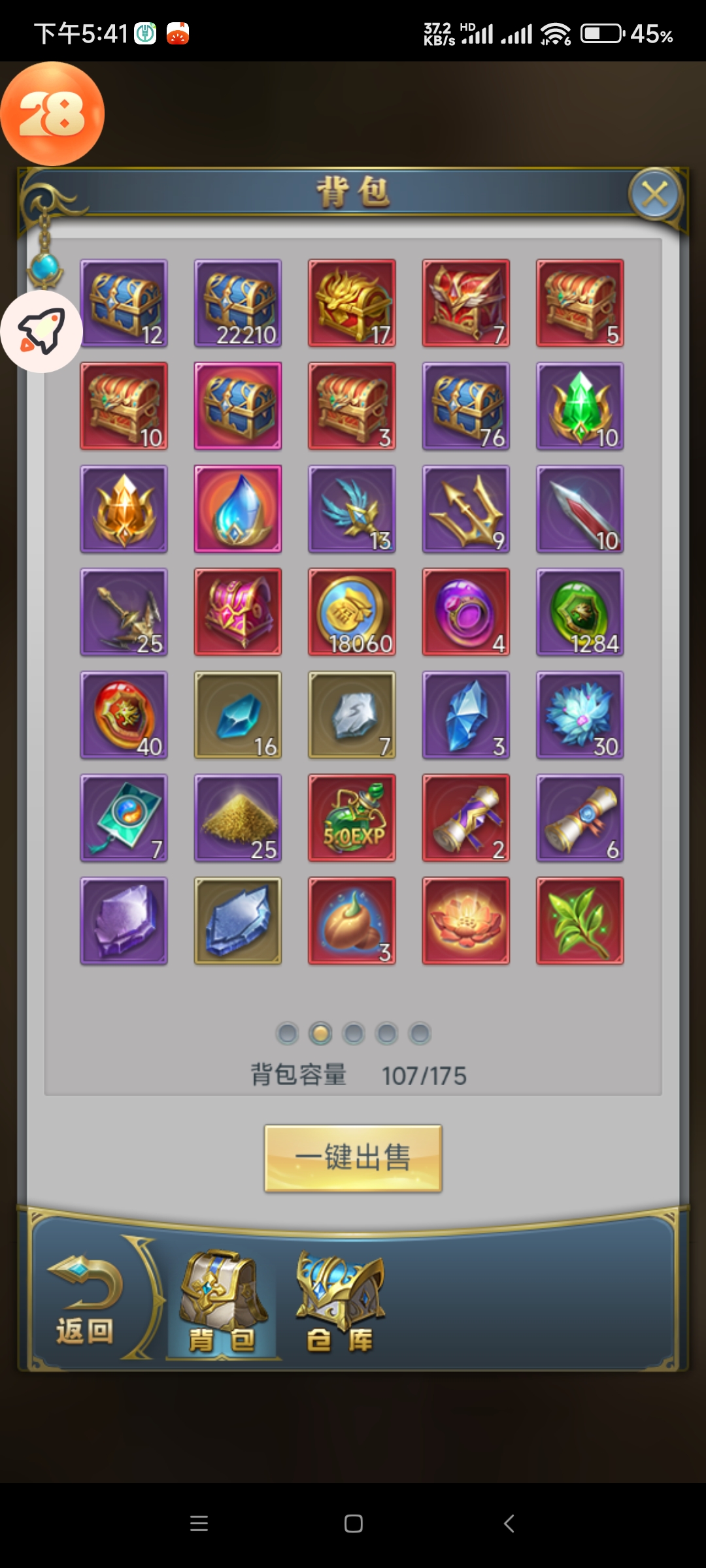Select the blue chest with count 22210
706x1568 pixels.
(x=238, y=303)
